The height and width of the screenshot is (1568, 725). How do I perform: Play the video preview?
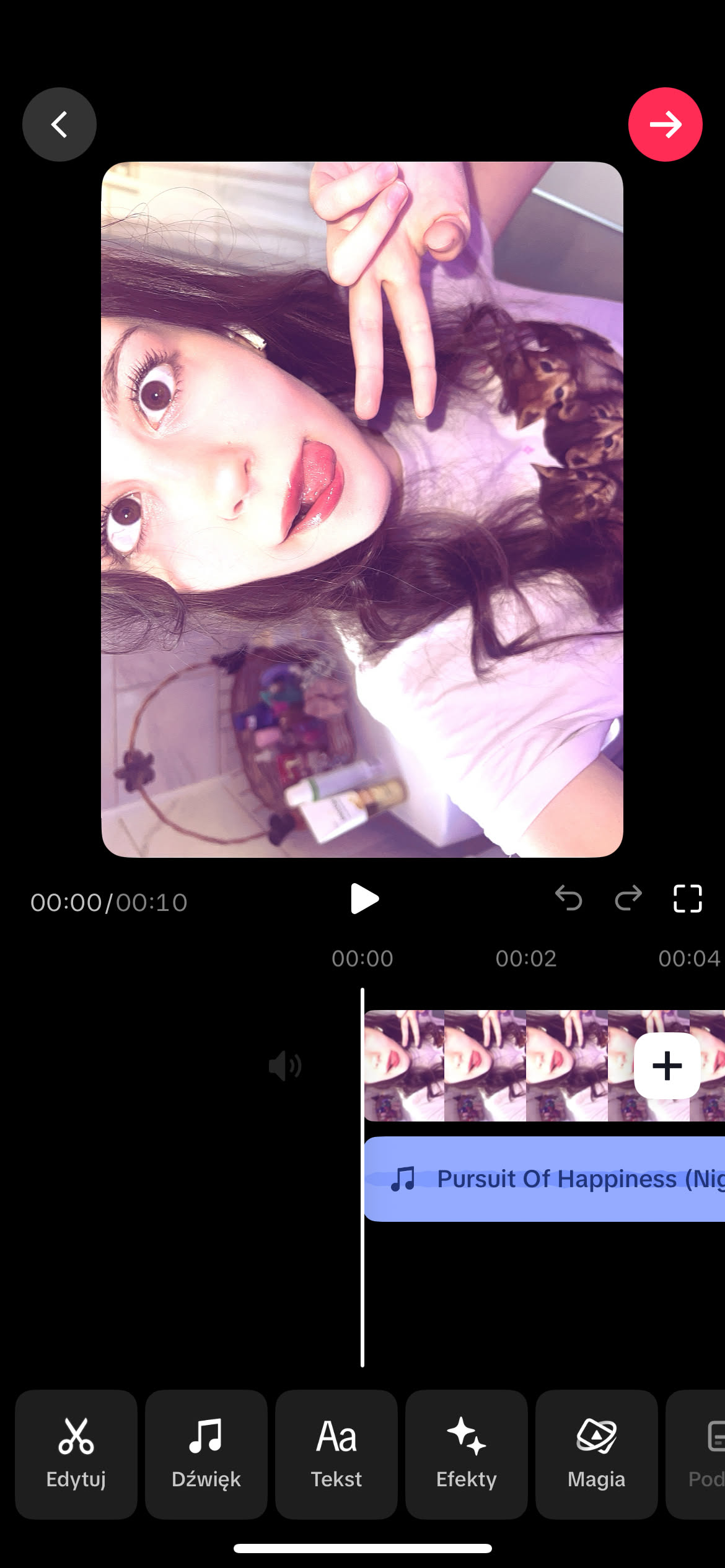point(364,899)
